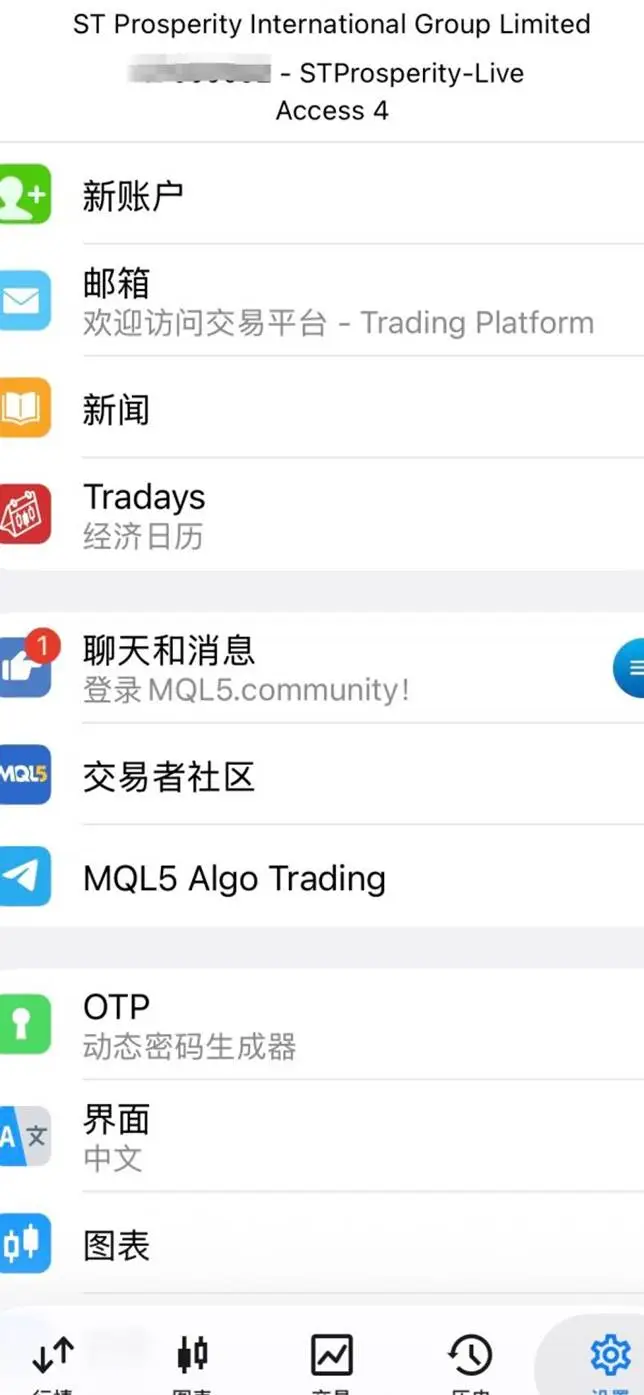The image size is (644, 1395).
Task: Open 交易者社区 traders community
Action: point(322,774)
